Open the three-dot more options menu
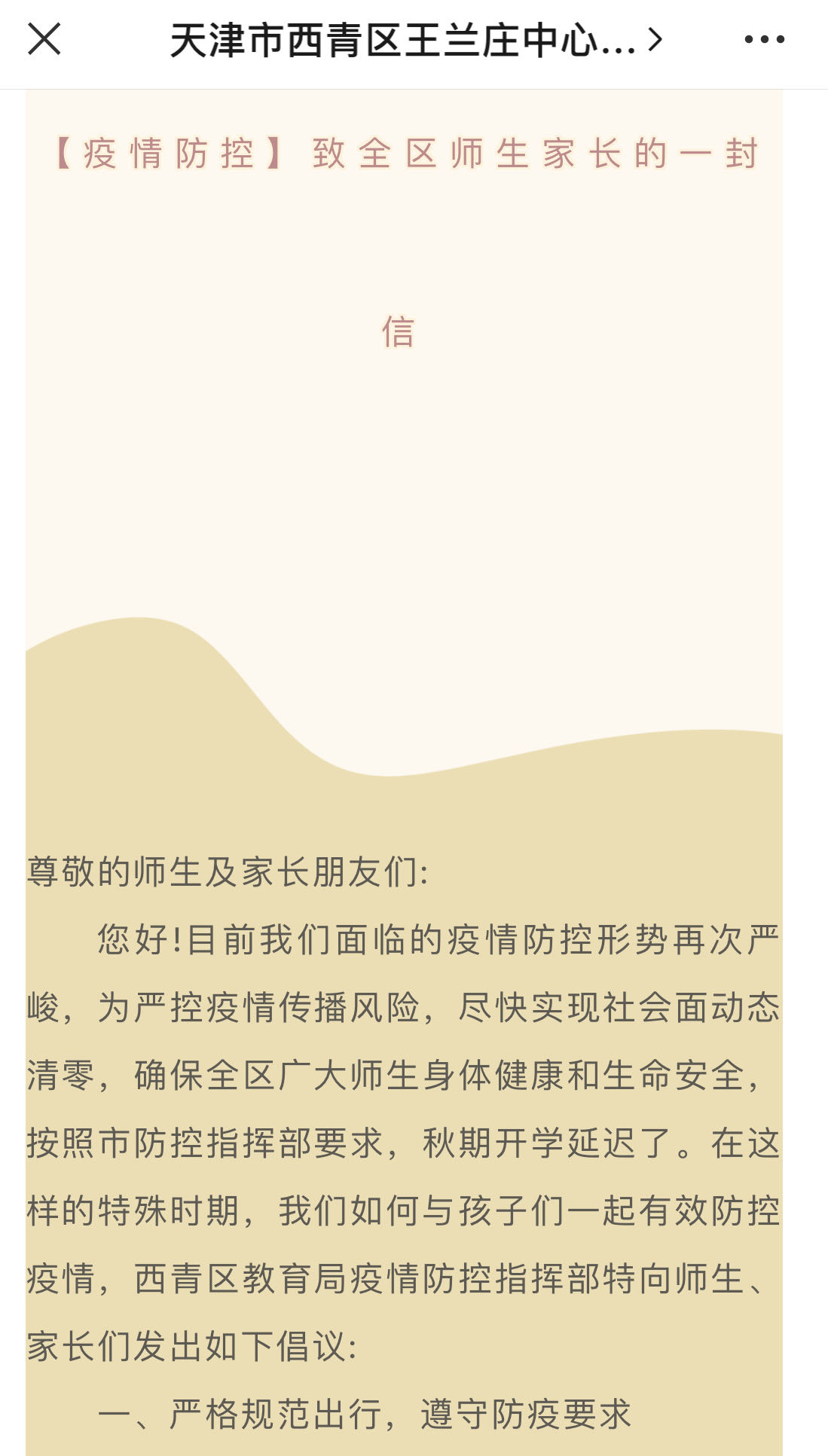 point(764,39)
